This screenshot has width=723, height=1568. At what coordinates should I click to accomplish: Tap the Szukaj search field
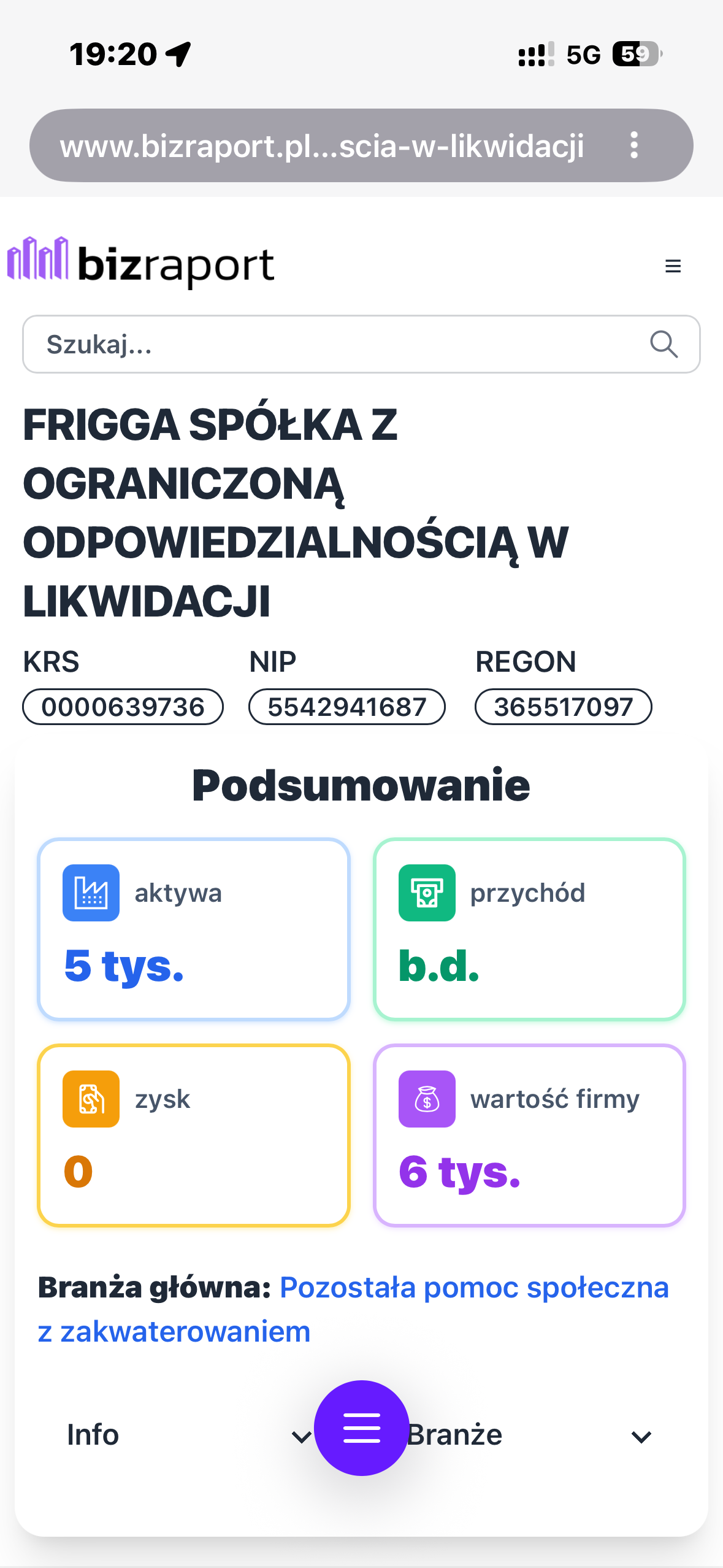[x=361, y=344]
